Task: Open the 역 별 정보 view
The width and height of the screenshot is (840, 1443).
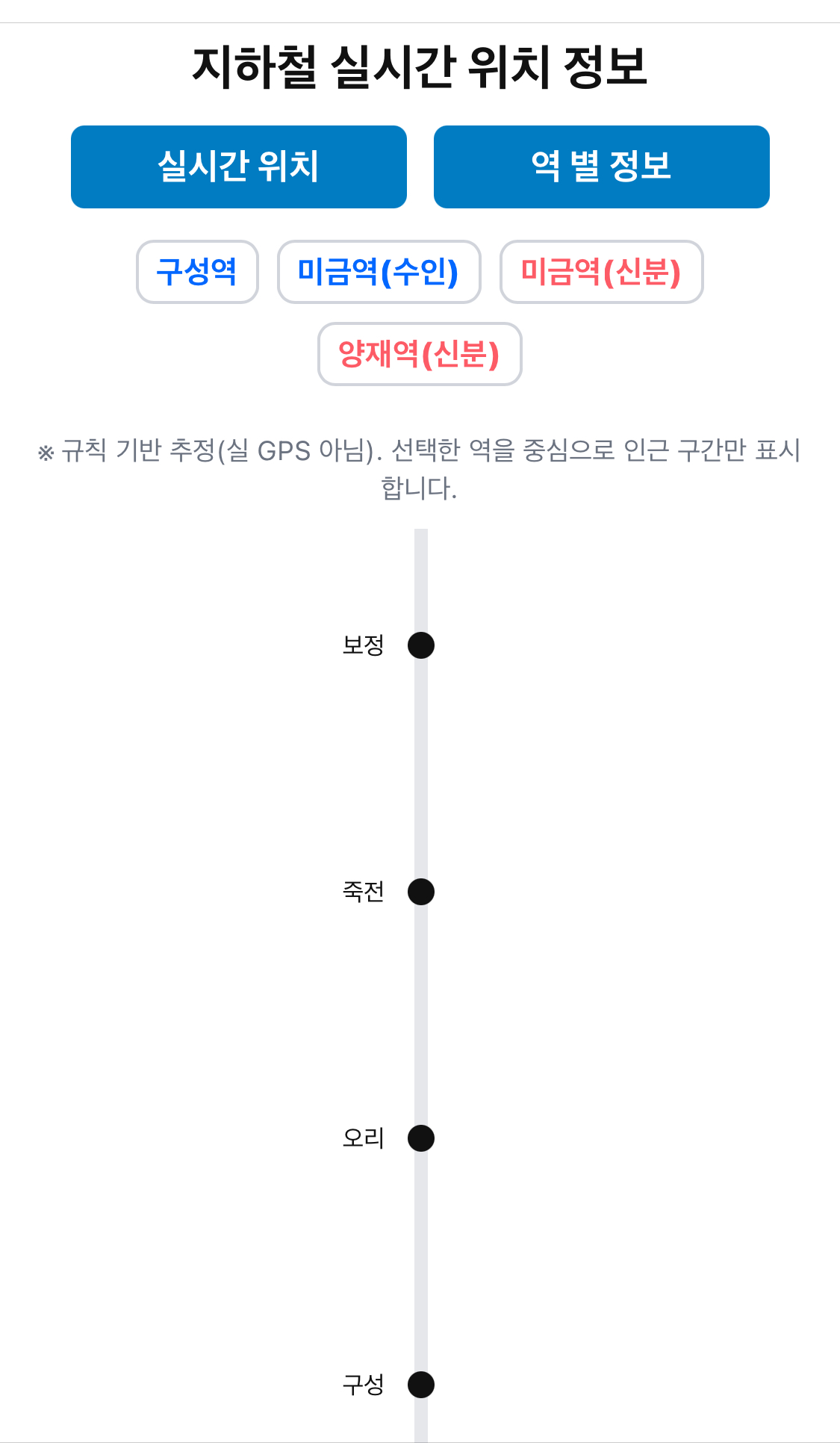Action: coord(601,167)
